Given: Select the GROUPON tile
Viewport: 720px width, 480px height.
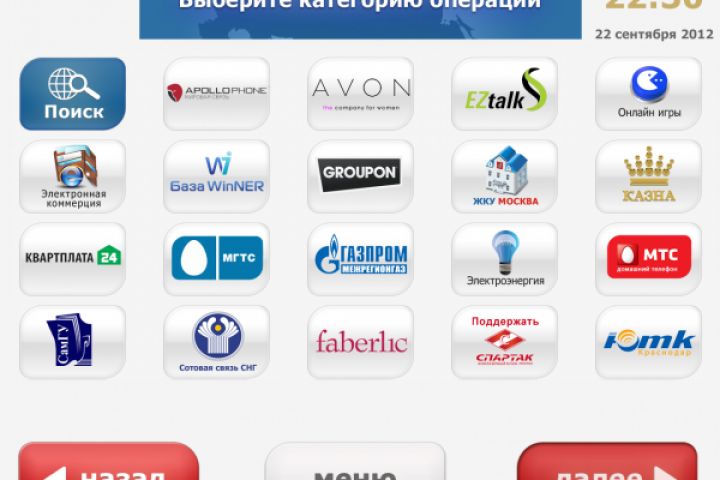Looking at the screenshot, I should point(360,176).
